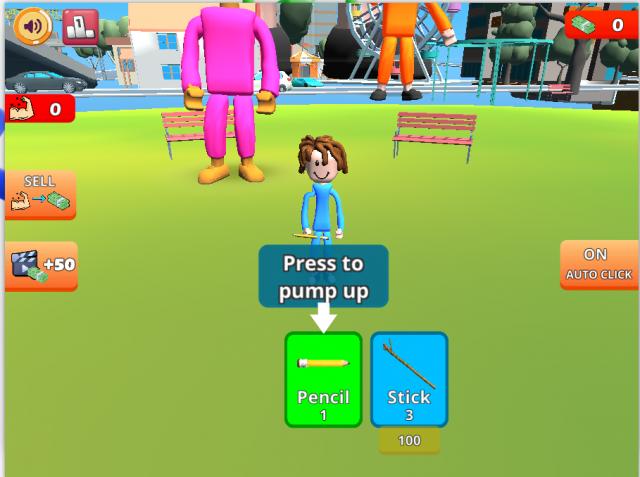Pump up with the Pencil
This screenshot has height=477, width=640.
coord(323,379)
